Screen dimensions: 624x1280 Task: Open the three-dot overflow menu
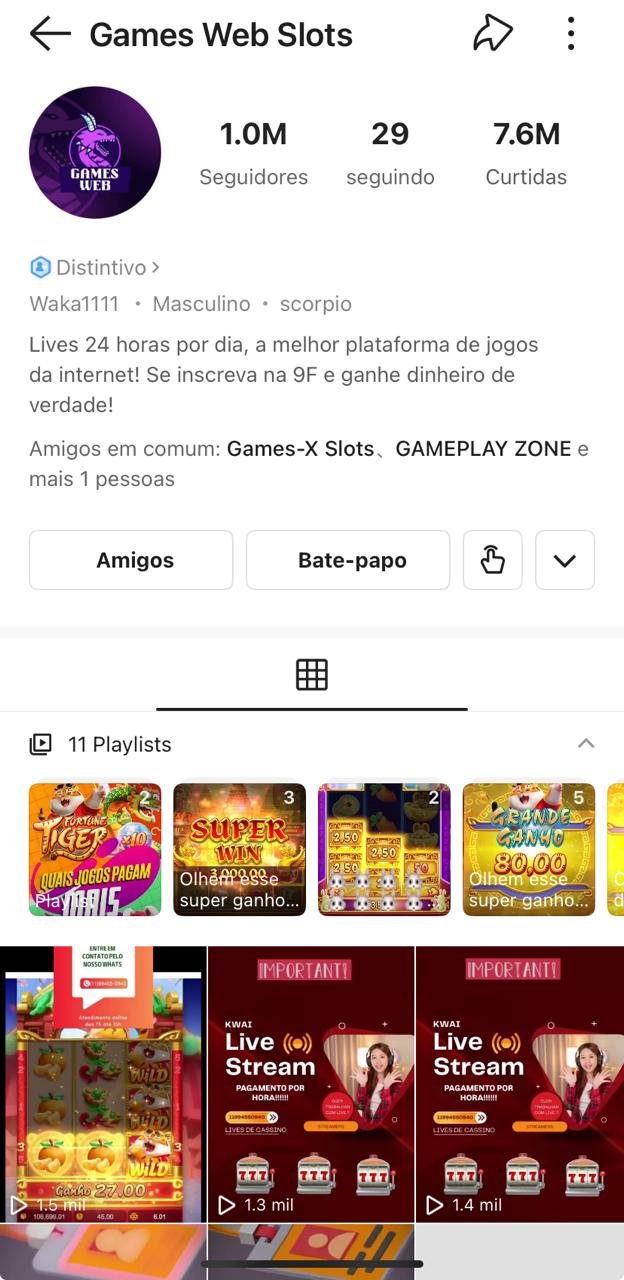click(x=571, y=34)
